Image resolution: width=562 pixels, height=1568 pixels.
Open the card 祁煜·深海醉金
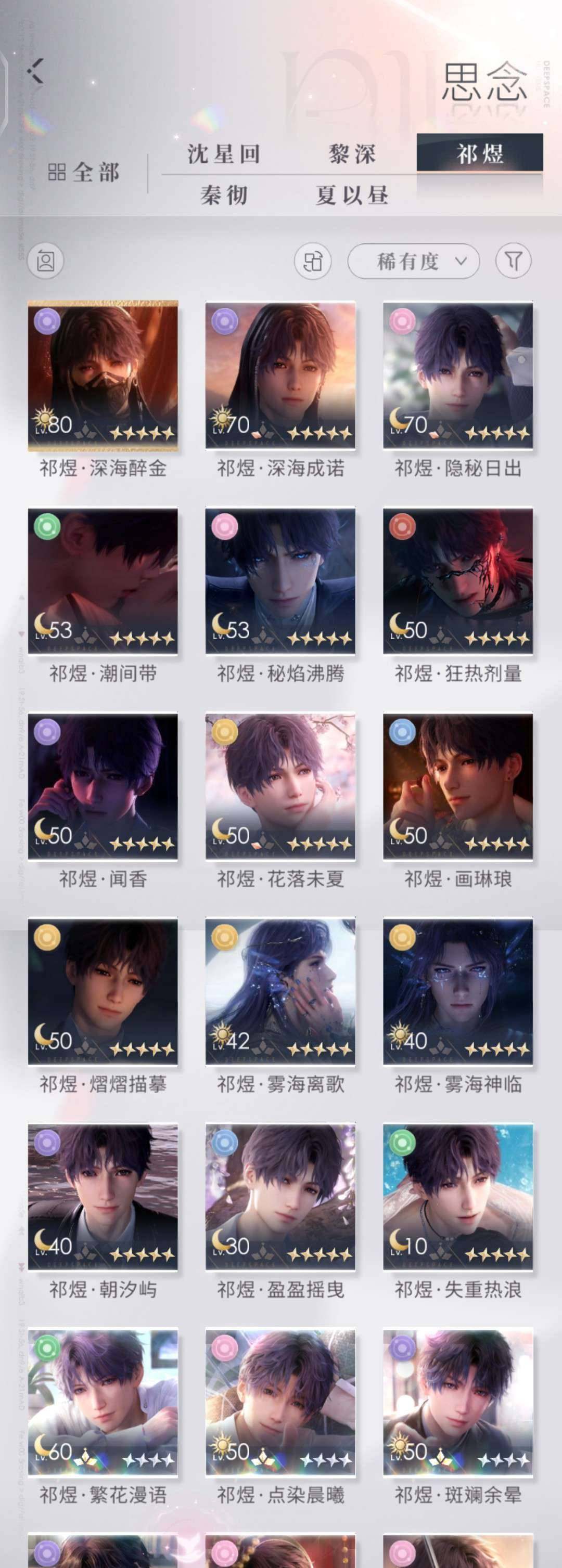tap(103, 375)
